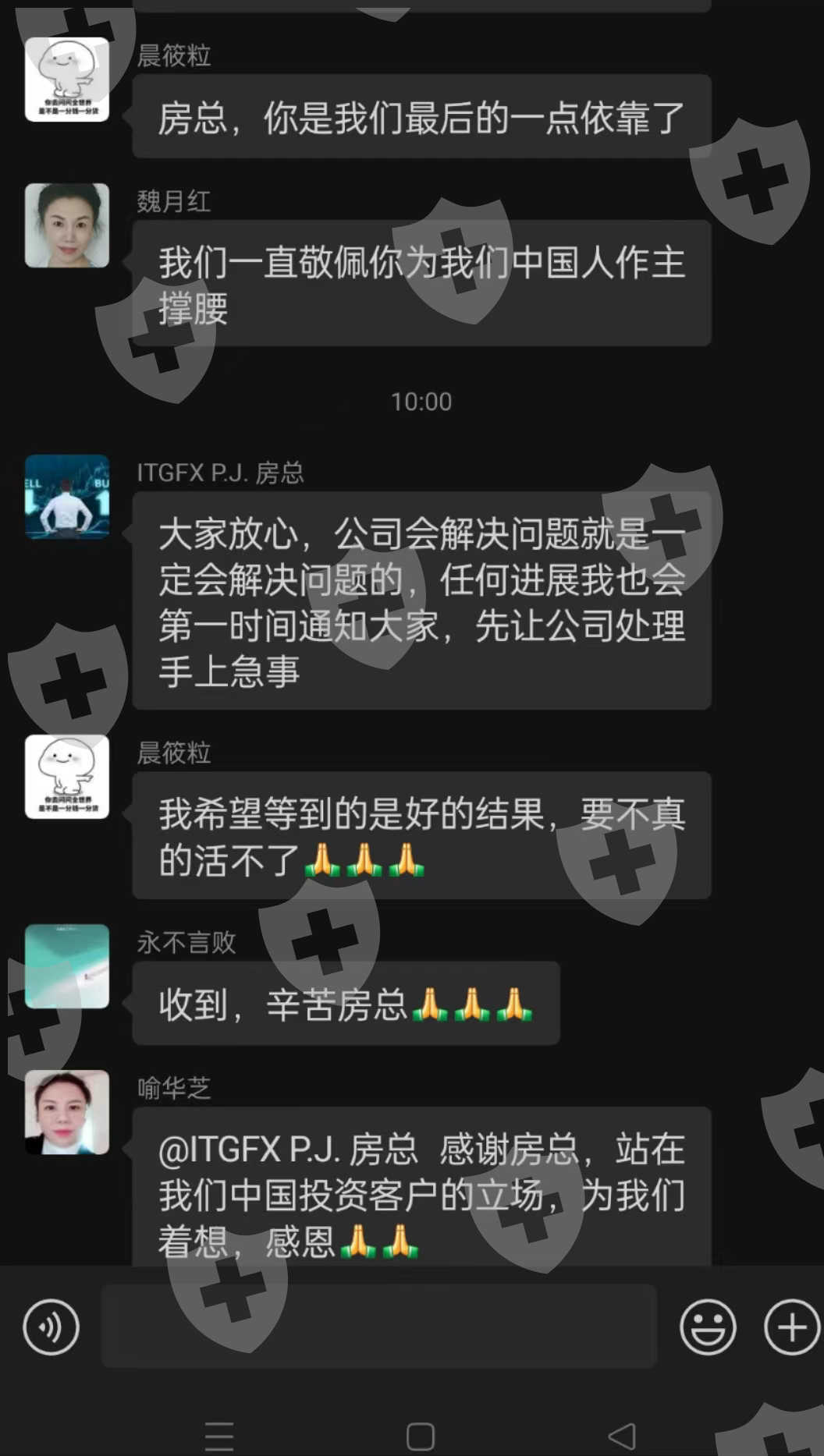Viewport: 824px width, 1456px height.
Task: Open the emoji picker
Action: coord(708,1327)
